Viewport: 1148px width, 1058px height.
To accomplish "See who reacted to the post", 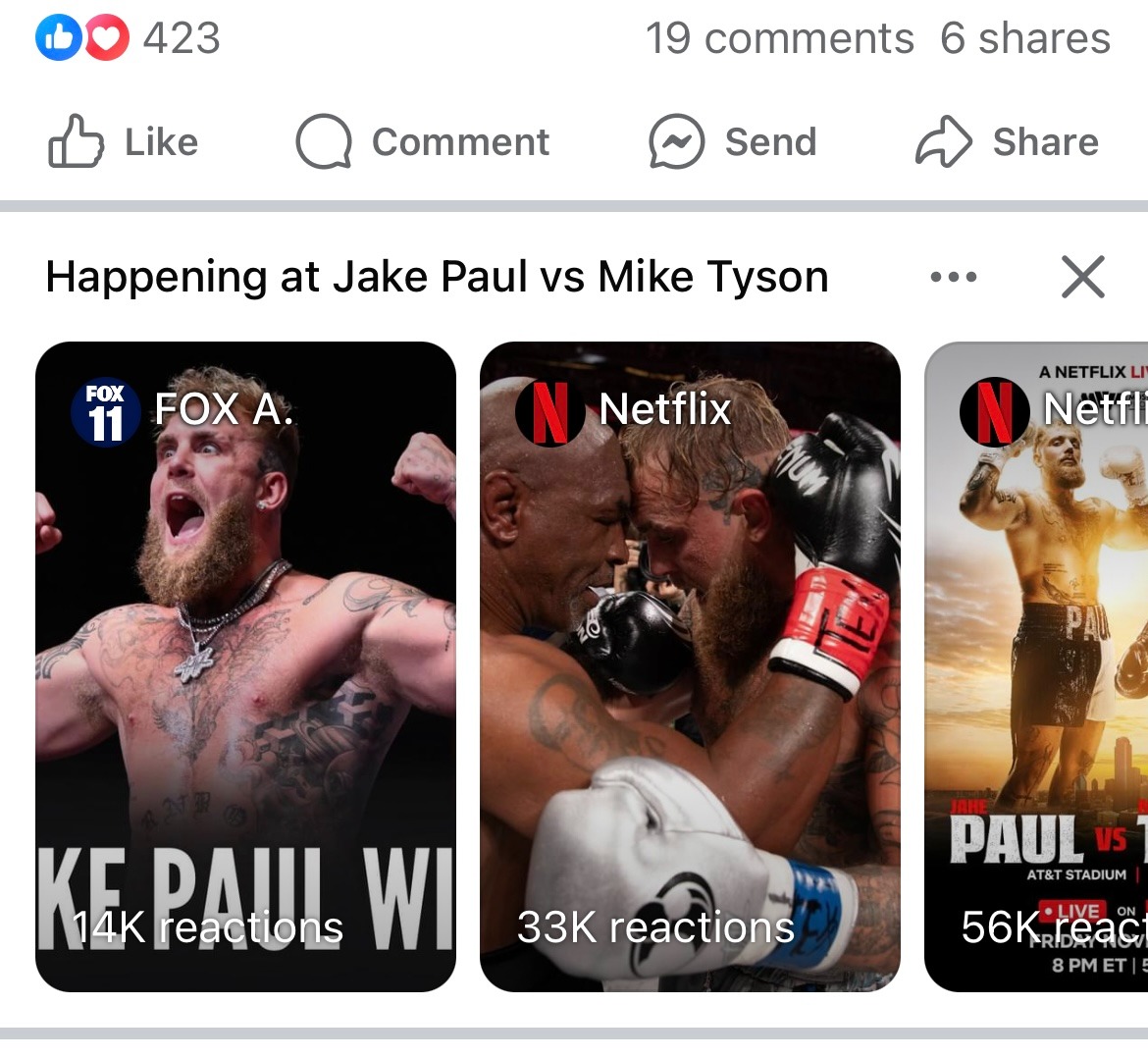I will [x=129, y=39].
